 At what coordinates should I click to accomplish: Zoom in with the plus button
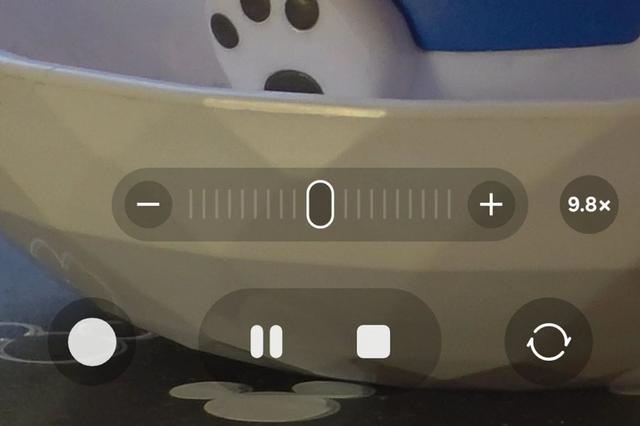tap(491, 205)
